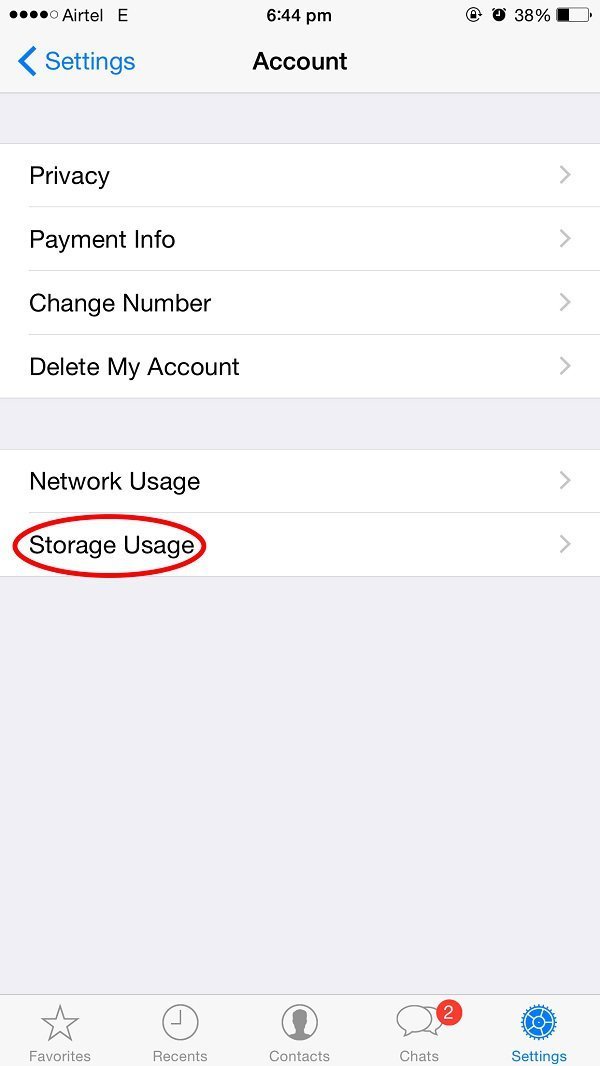
Task: Open Delete My Account
Action: pos(300,367)
